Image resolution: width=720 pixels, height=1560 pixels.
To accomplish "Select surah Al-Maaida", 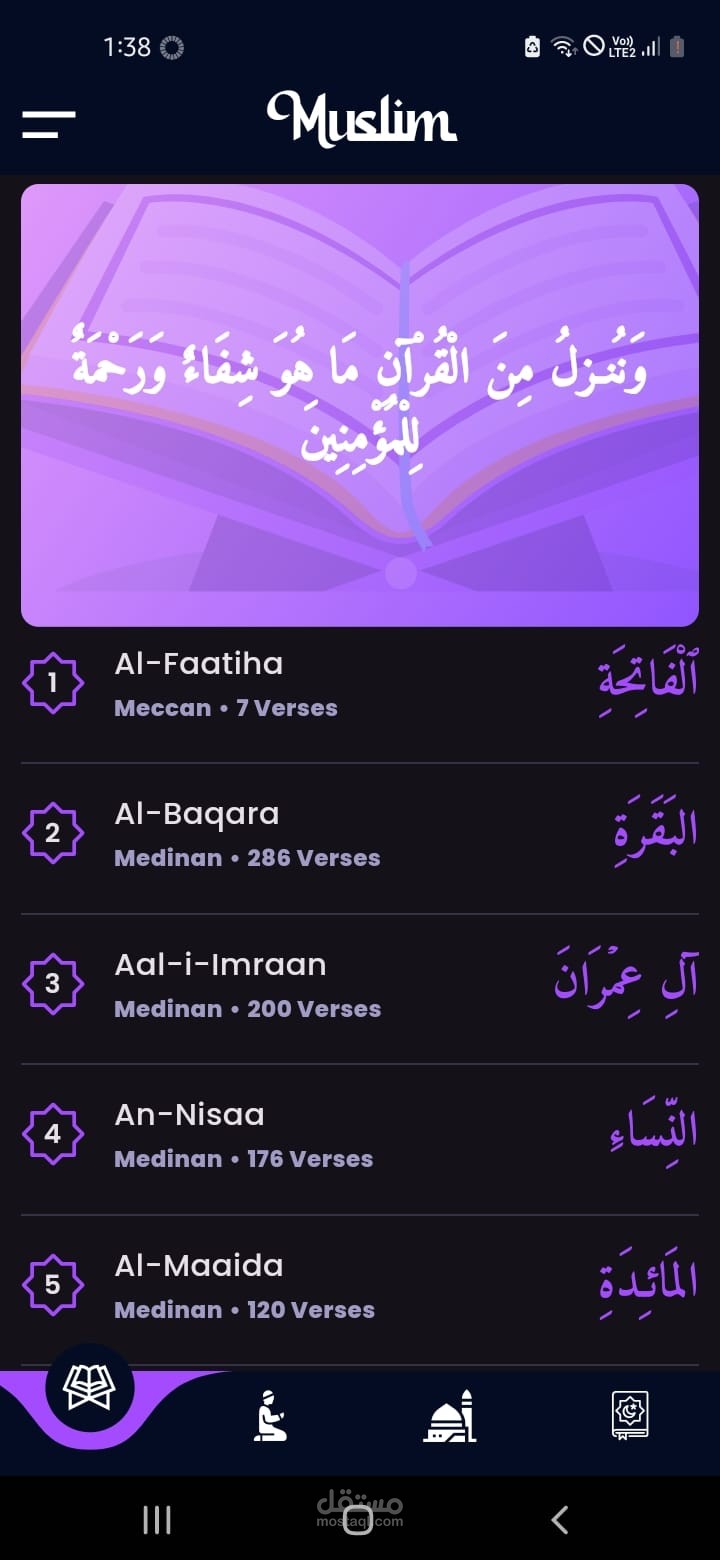I will point(360,1289).
